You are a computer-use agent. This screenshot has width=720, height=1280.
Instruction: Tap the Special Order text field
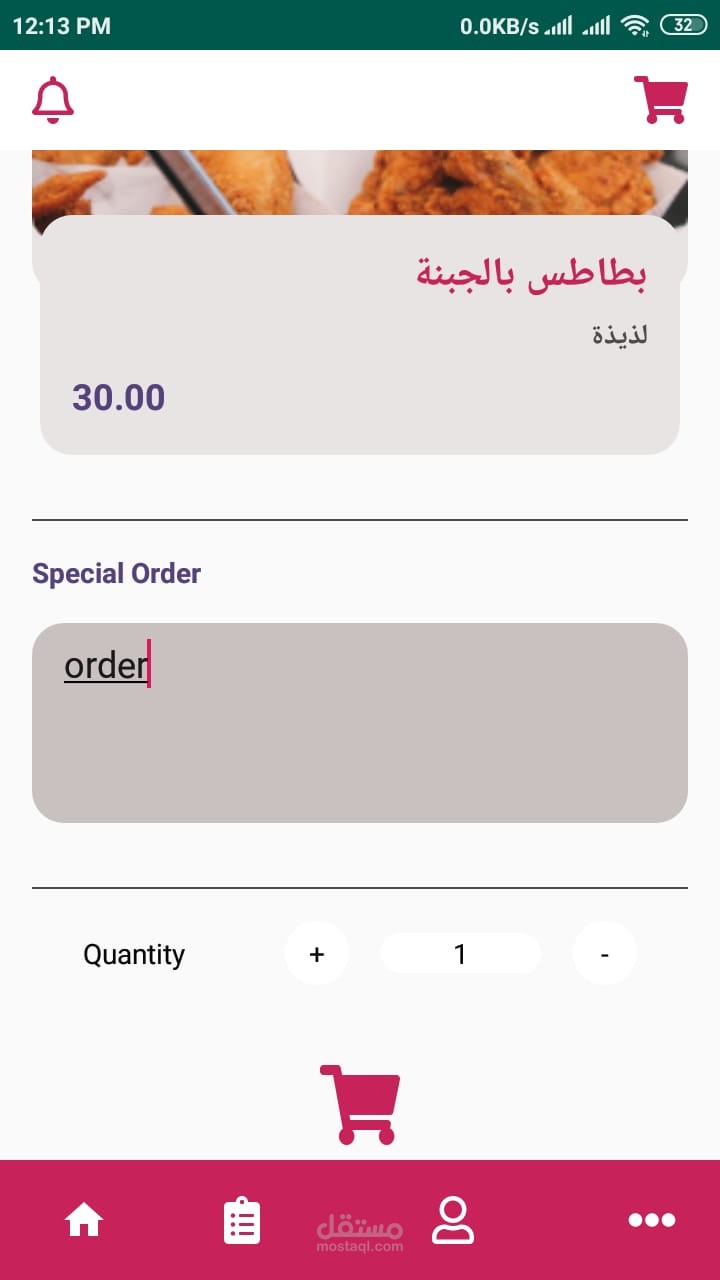pyautogui.click(x=360, y=723)
